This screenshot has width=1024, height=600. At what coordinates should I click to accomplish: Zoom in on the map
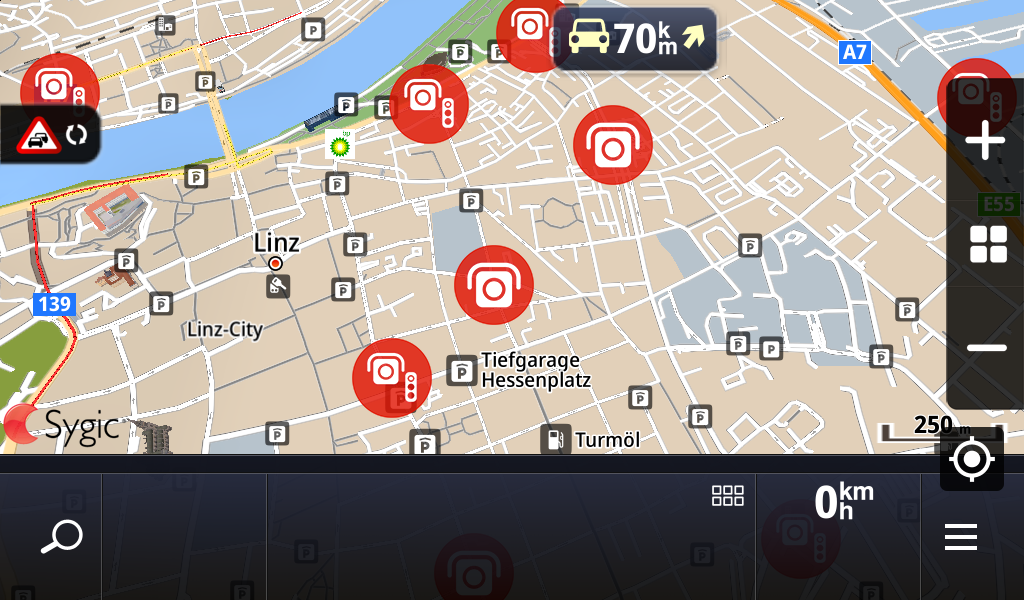pos(986,141)
